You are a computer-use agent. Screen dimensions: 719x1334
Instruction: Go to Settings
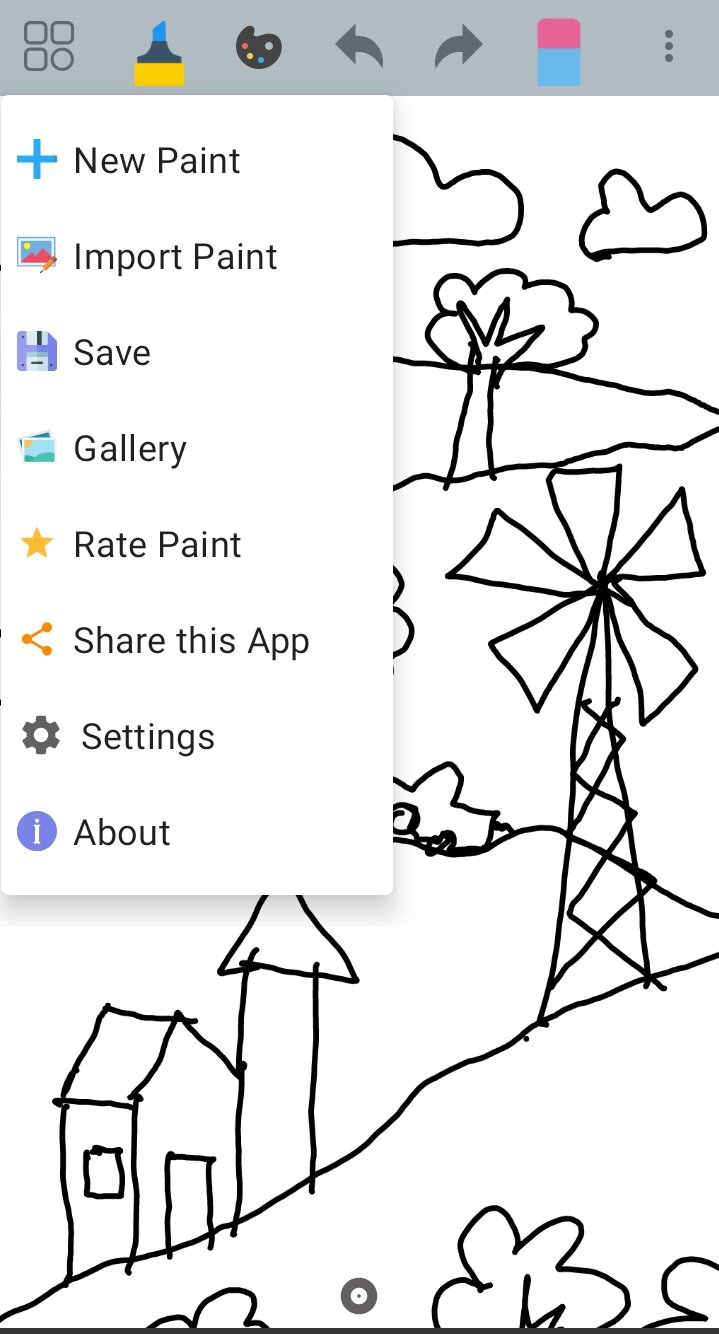(147, 737)
